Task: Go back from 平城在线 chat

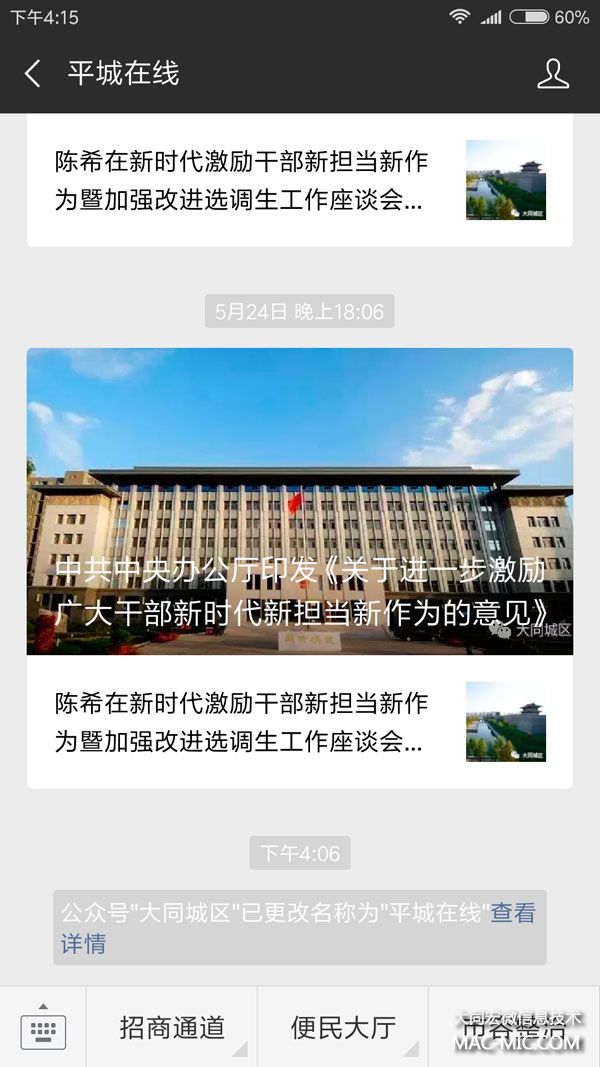Action: point(33,73)
